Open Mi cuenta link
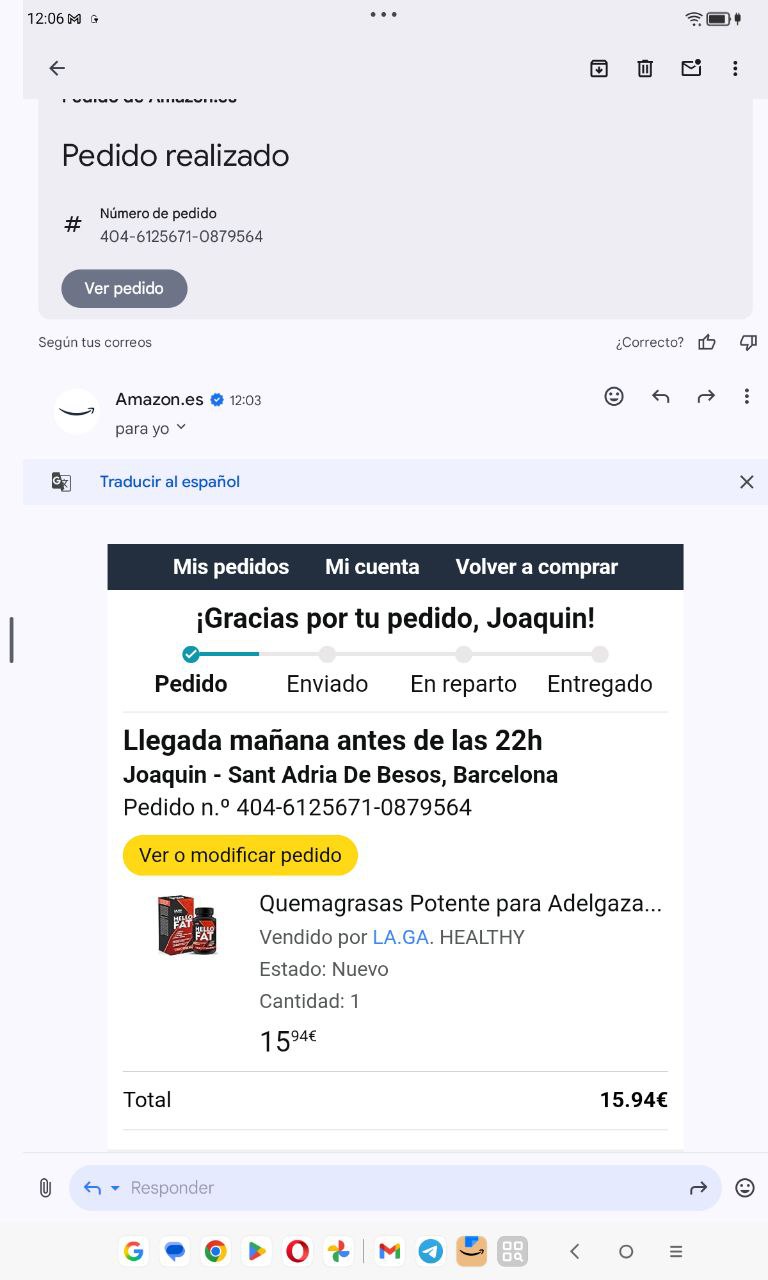Image resolution: width=768 pixels, height=1280 pixels. click(x=372, y=567)
